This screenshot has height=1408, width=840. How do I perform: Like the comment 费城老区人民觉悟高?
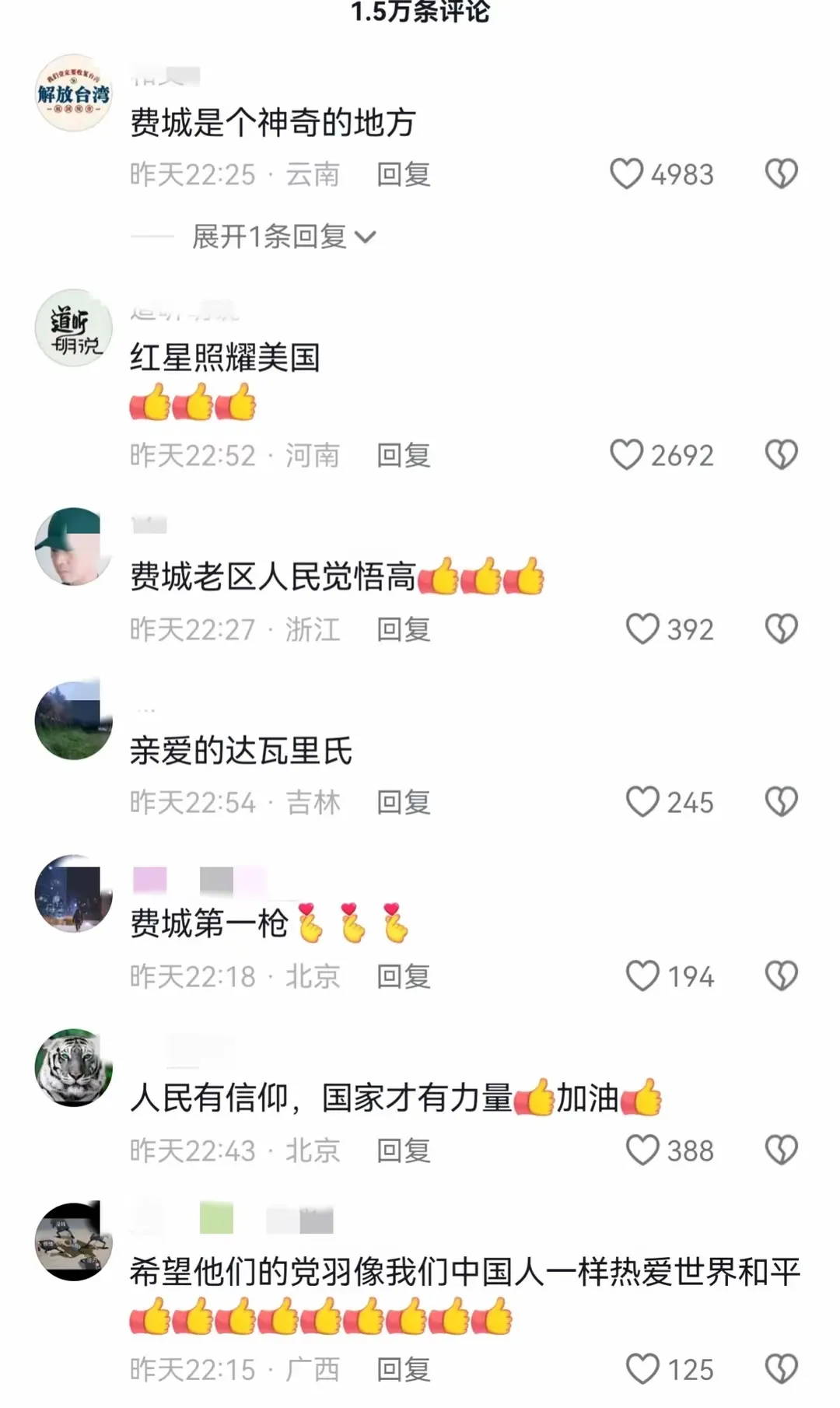[642, 629]
